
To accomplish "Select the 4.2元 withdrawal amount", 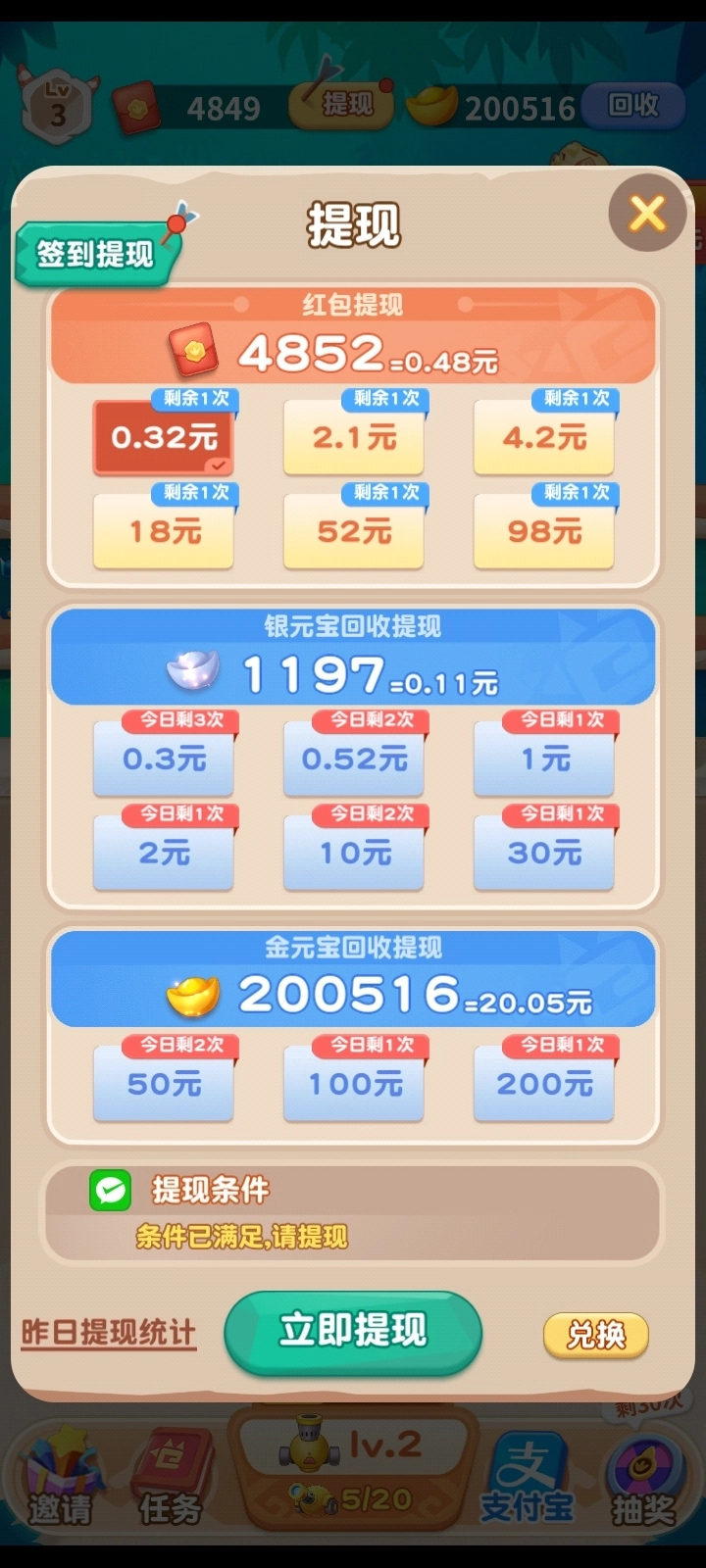I will coord(544,438).
